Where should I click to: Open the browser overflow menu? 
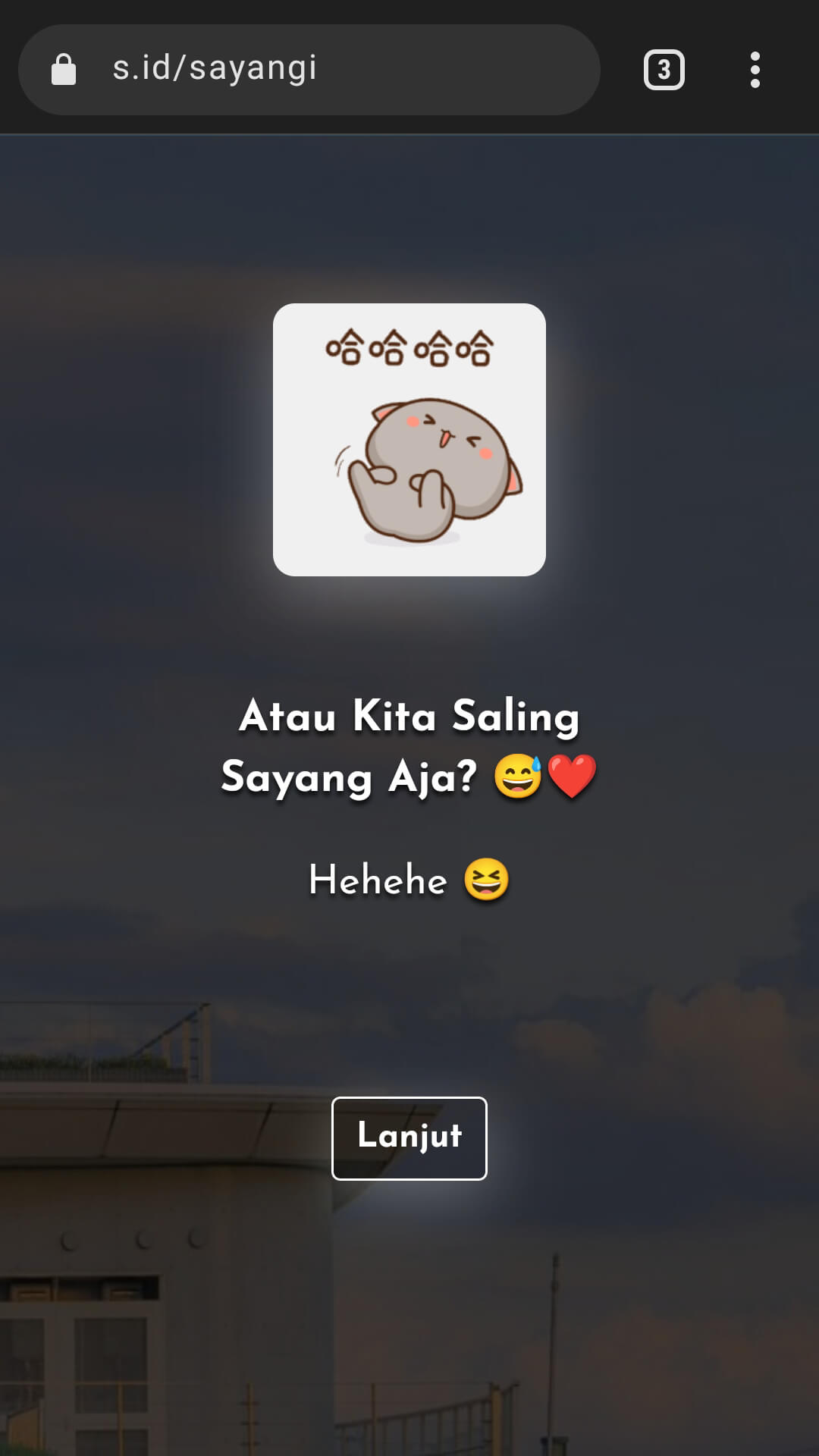point(755,70)
